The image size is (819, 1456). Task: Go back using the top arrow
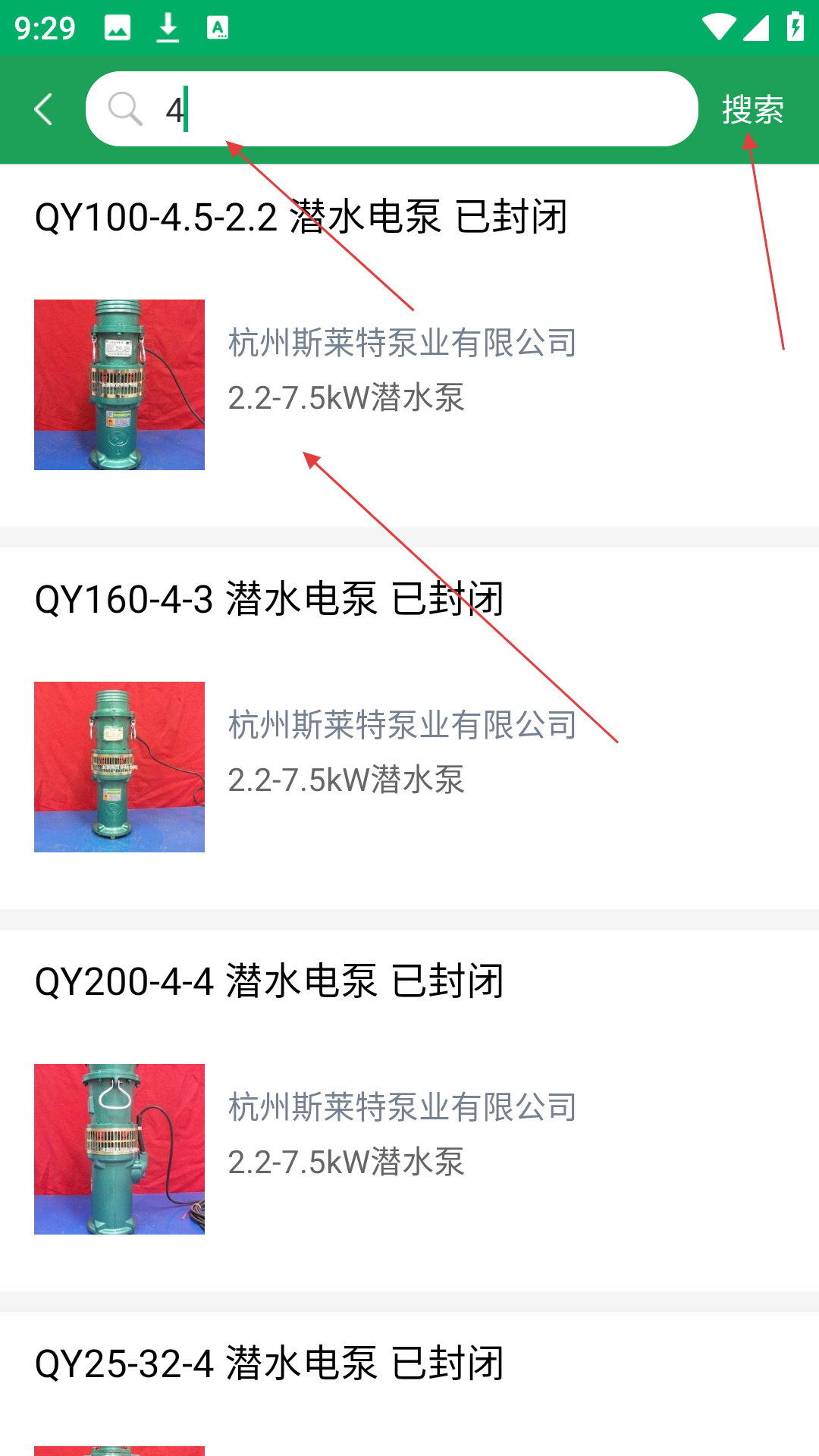pos(44,110)
